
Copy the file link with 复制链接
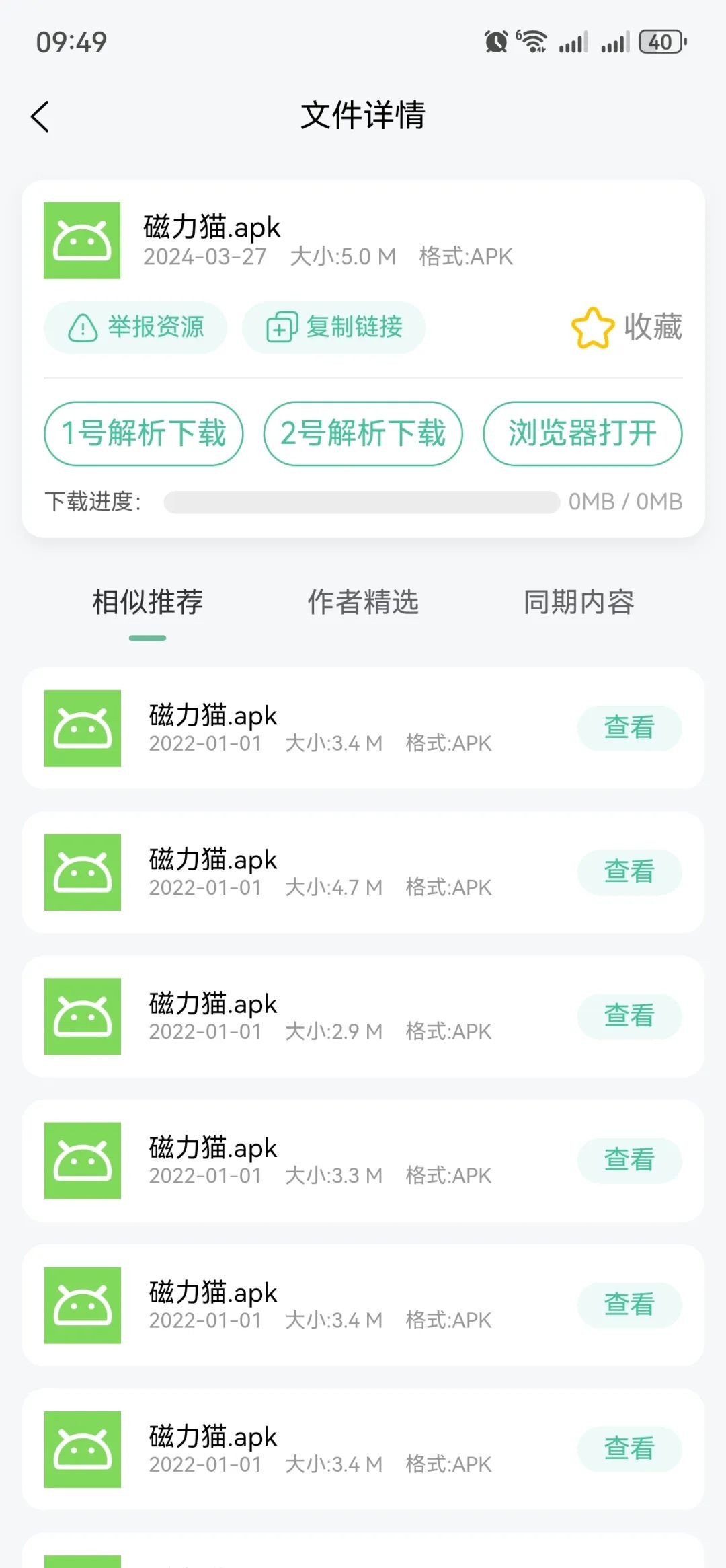[x=334, y=328]
